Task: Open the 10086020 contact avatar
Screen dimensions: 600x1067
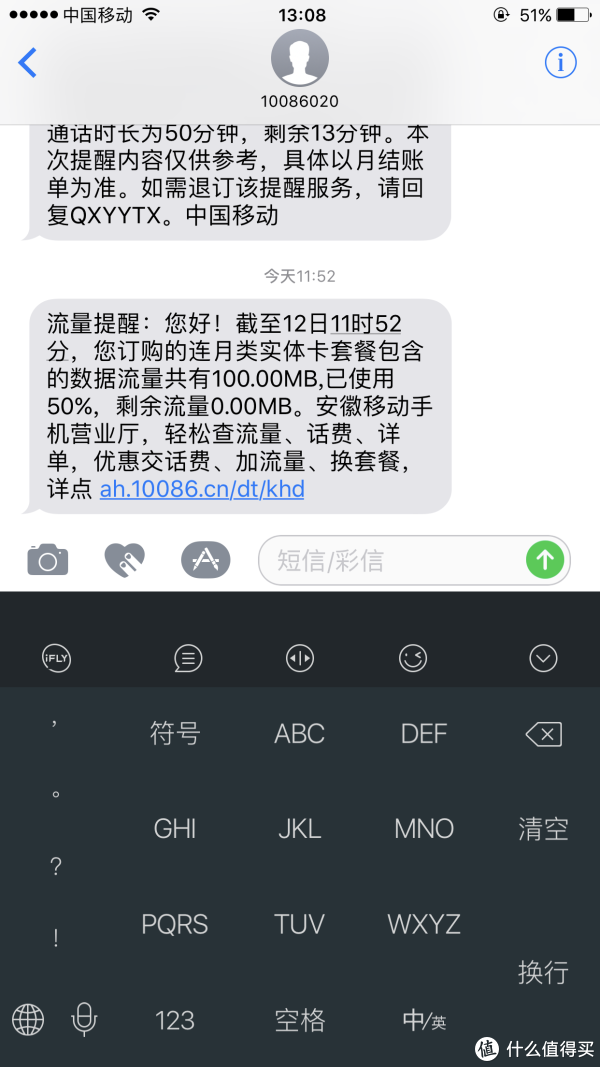Action: pos(299,58)
